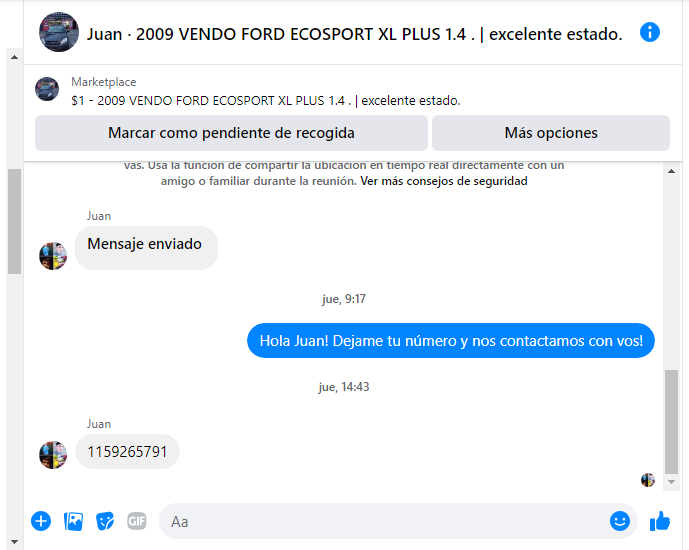Open the plus menu for more actions

pyautogui.click(x=41, y=521)
